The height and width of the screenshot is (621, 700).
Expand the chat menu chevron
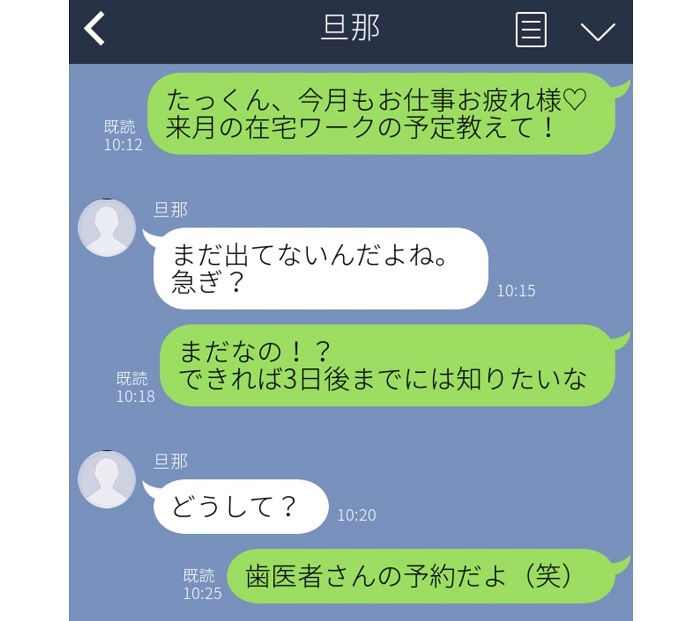[x=597, y=31]
